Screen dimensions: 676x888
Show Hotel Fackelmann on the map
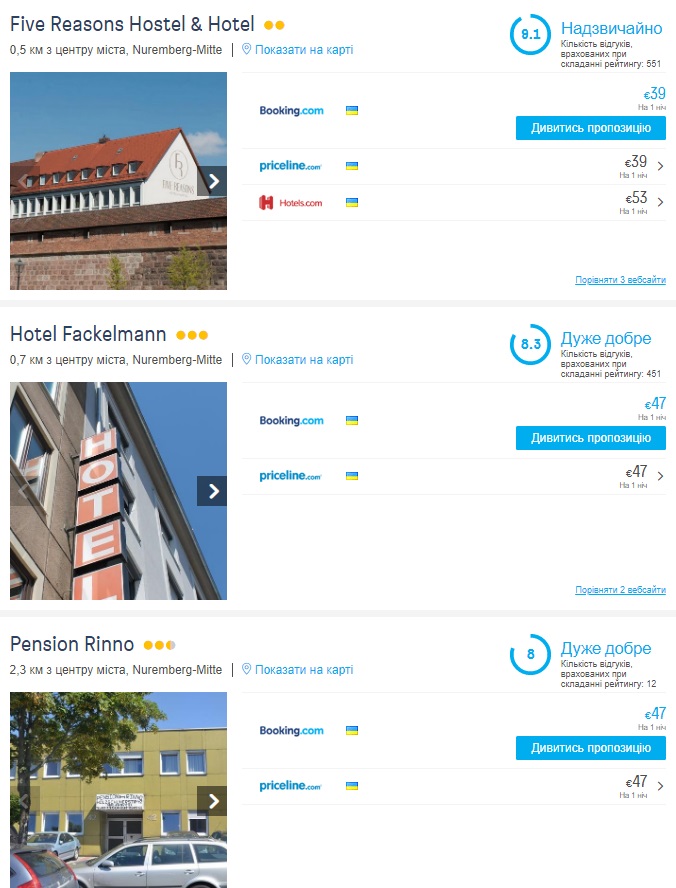coord(303,360)
